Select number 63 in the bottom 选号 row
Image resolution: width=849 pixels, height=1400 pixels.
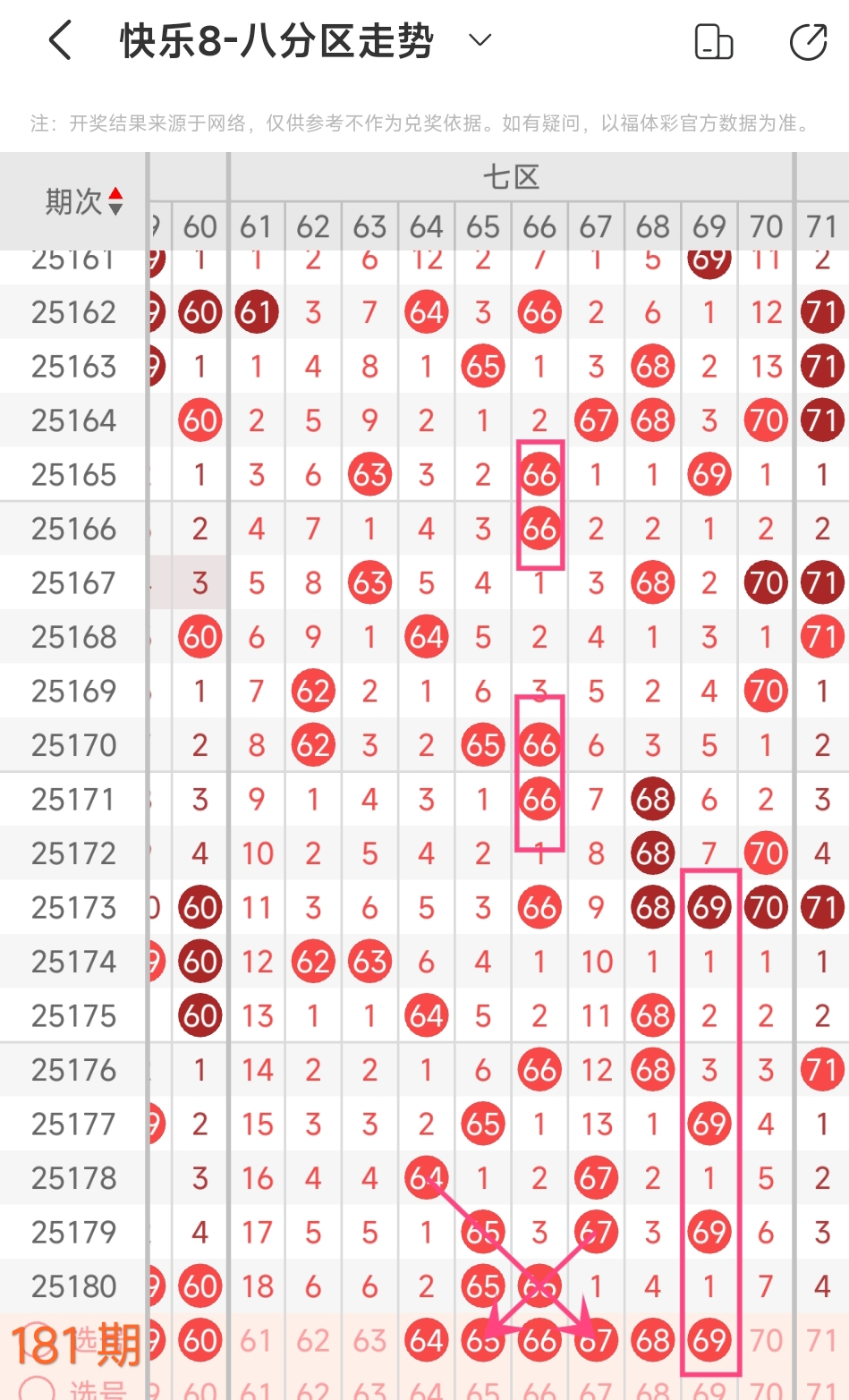369,1341
